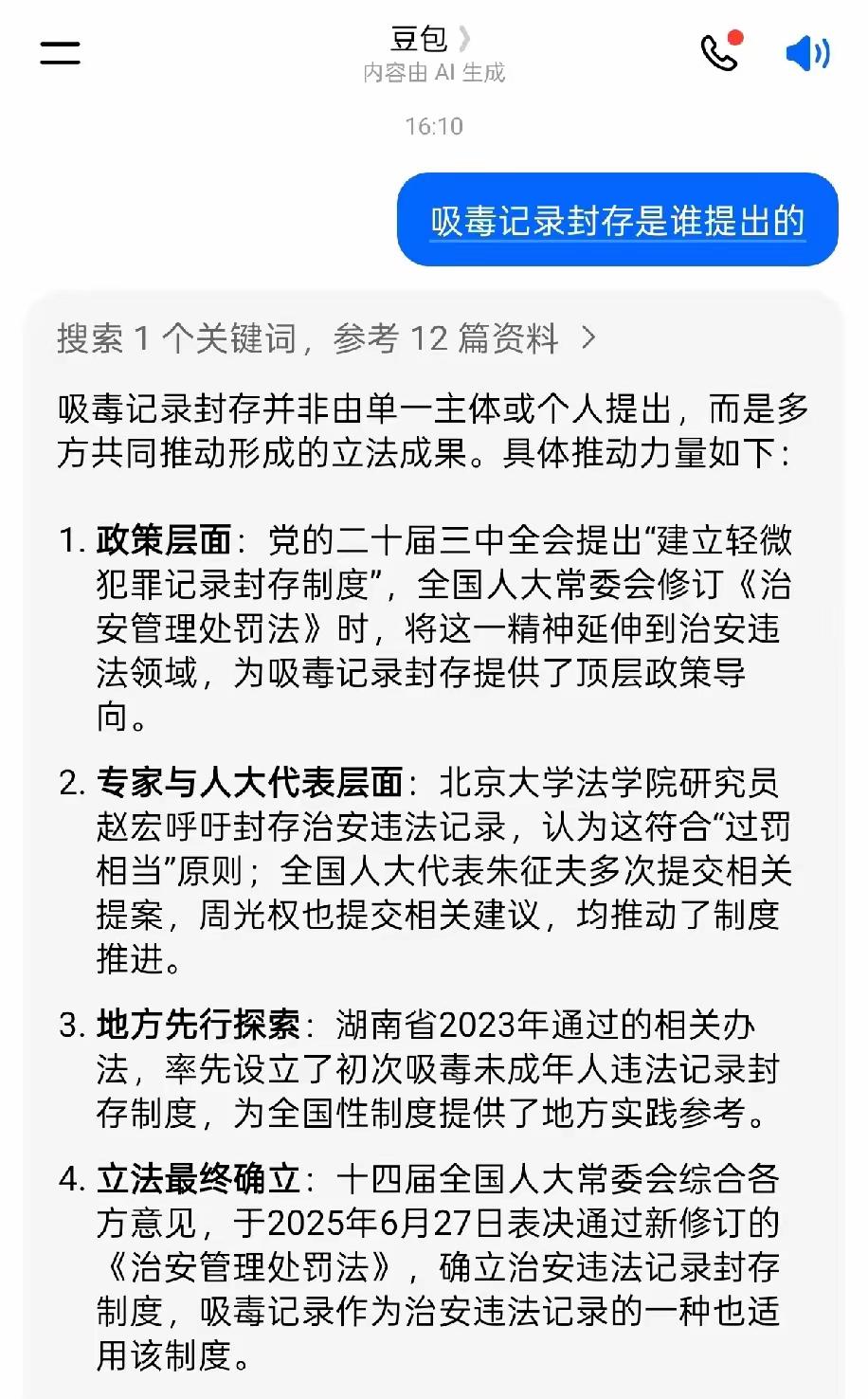This screenshot has width=868, height=1399.
Task: Start a voice call with 豆包
Action: [718, 55]
